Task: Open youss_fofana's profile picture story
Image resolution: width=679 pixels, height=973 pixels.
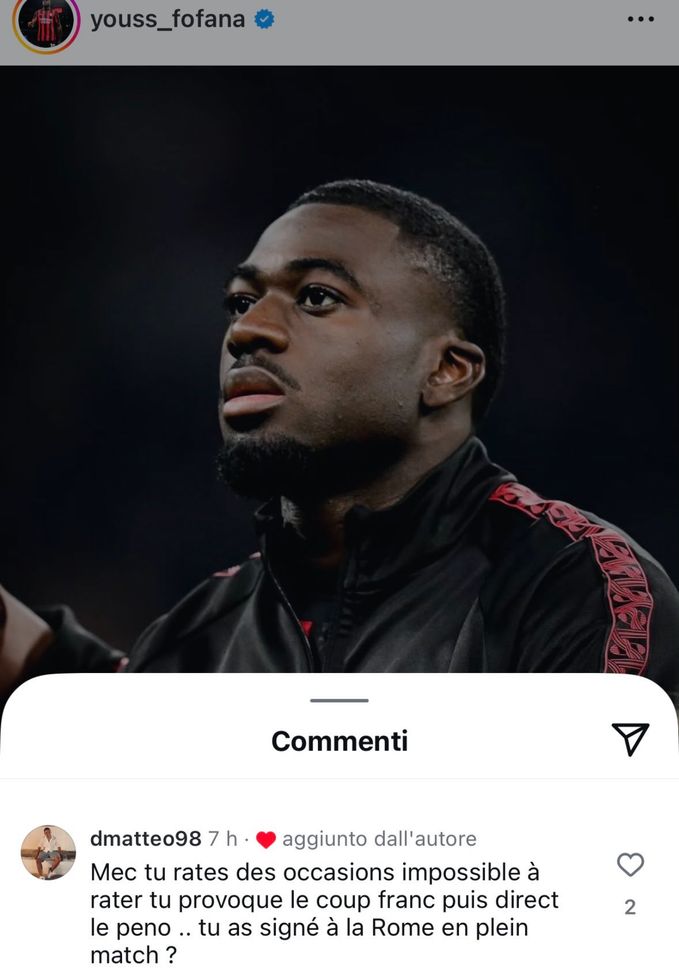Action: coord(45,22)
